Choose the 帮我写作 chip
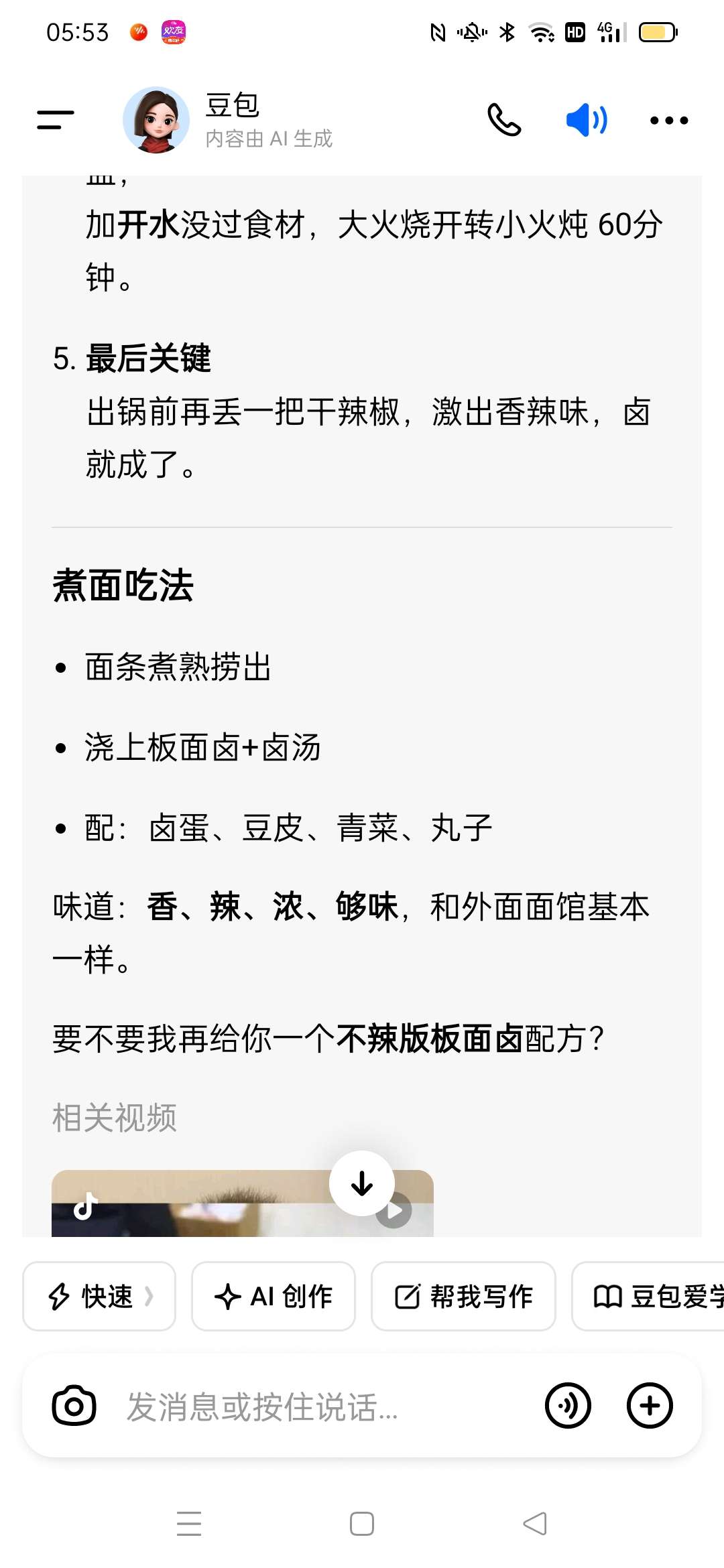 [463, 1297]
